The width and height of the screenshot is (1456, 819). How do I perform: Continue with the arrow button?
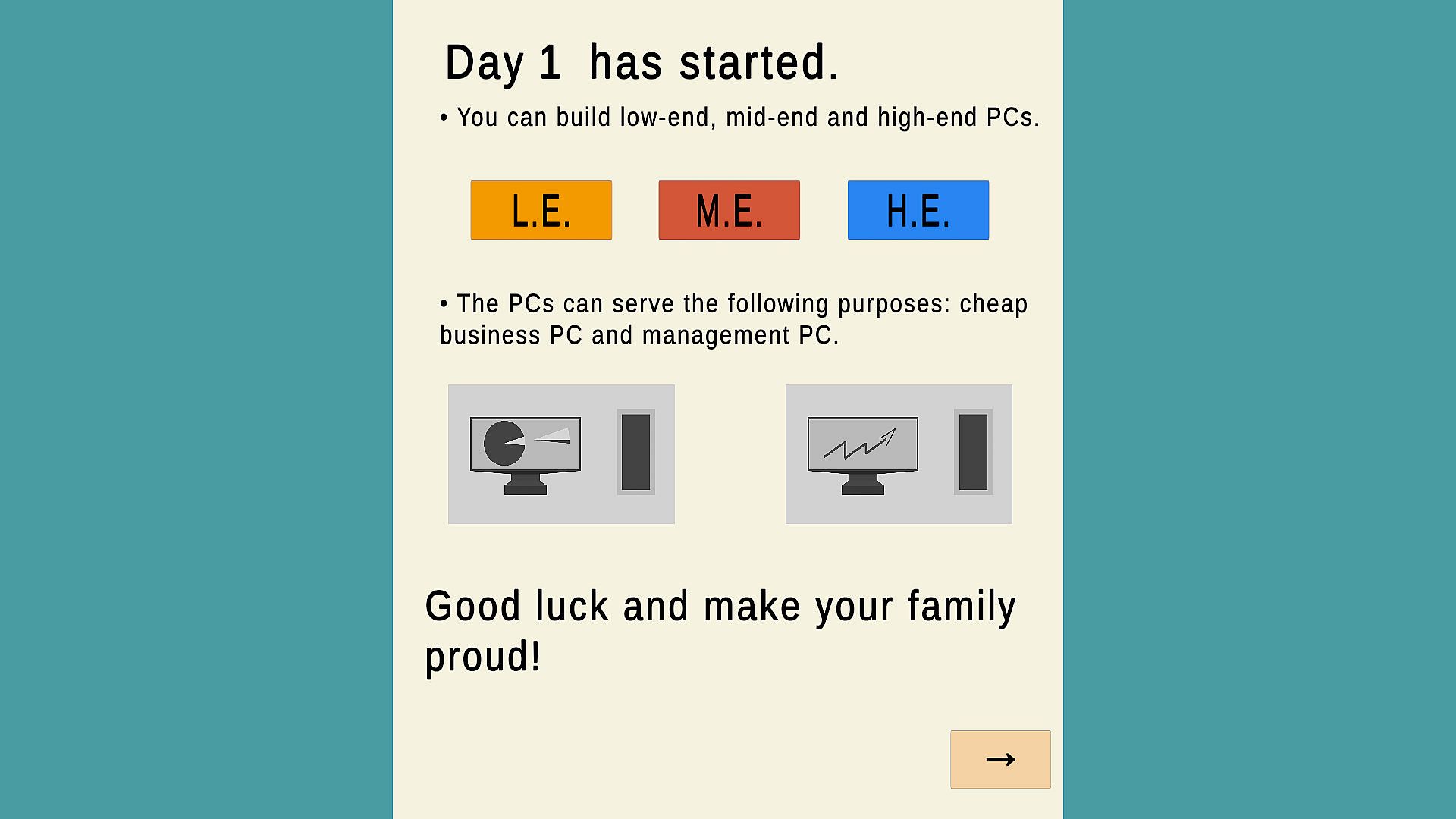click(x=999, y=759)
